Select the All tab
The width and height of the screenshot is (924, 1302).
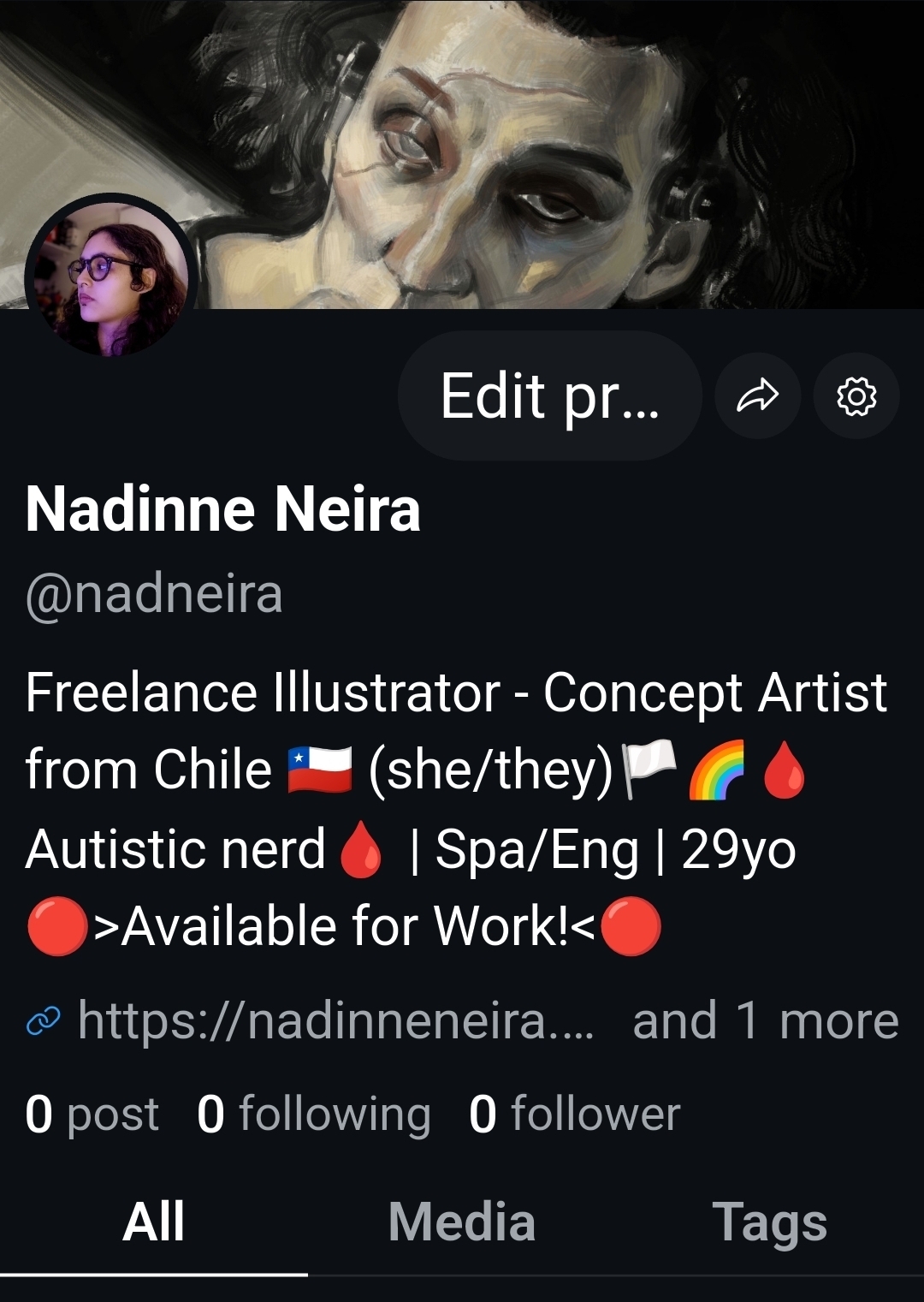pyautogui.click(x=154, y=1222)
